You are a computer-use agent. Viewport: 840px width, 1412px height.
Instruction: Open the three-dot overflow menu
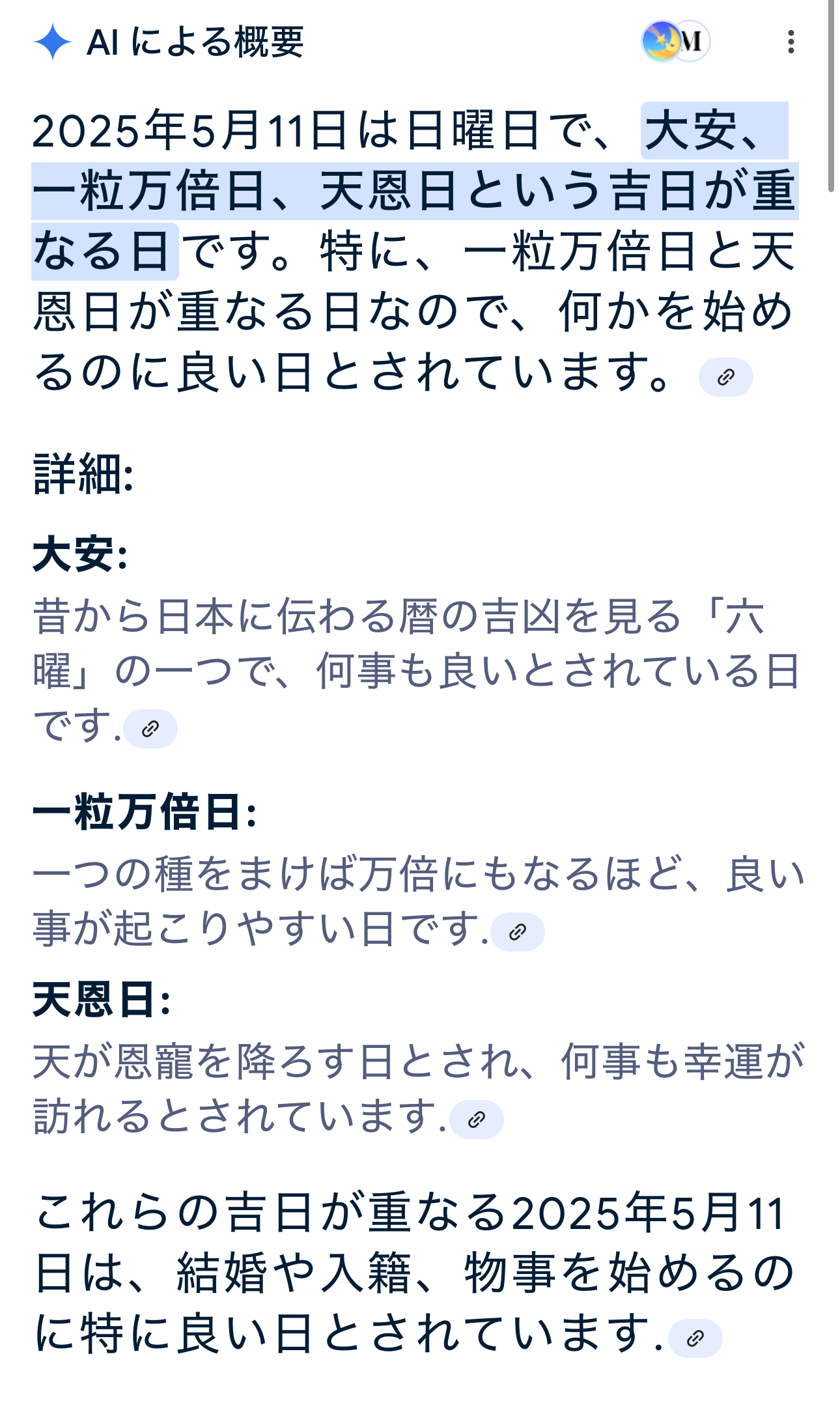(791, 42)
